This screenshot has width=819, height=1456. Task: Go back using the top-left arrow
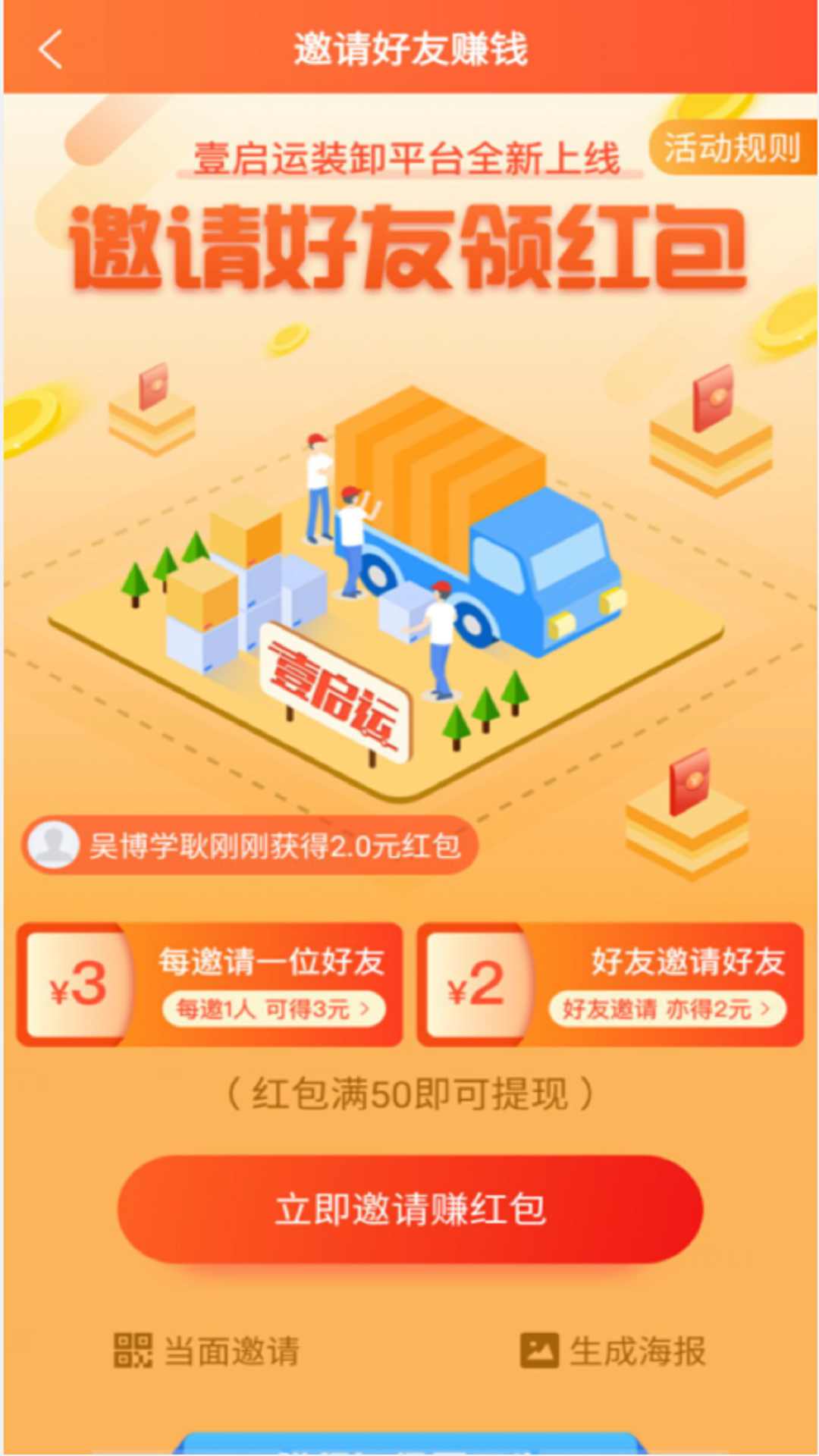pyautogui.click(x=50, y=50)
